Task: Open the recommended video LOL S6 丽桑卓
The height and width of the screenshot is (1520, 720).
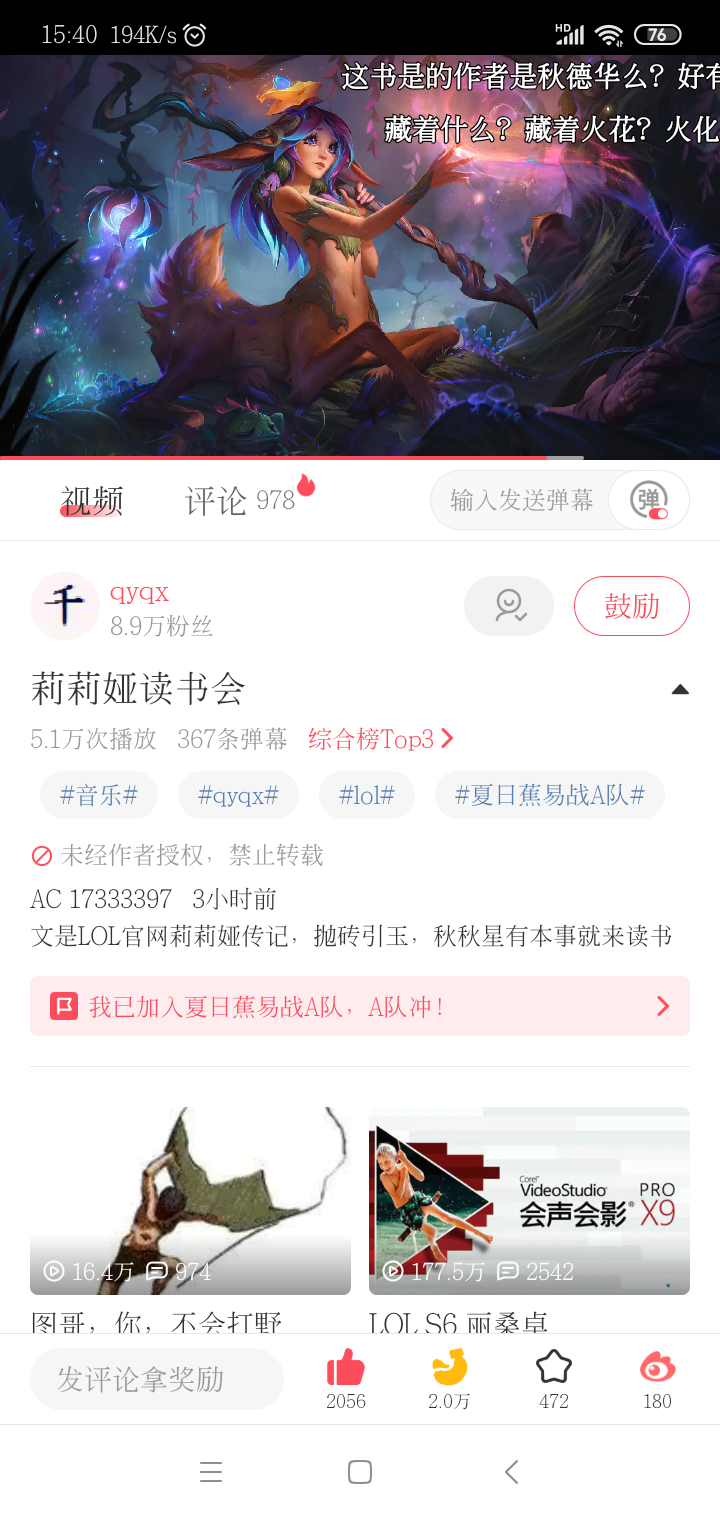Action: tap(529, 1200)
